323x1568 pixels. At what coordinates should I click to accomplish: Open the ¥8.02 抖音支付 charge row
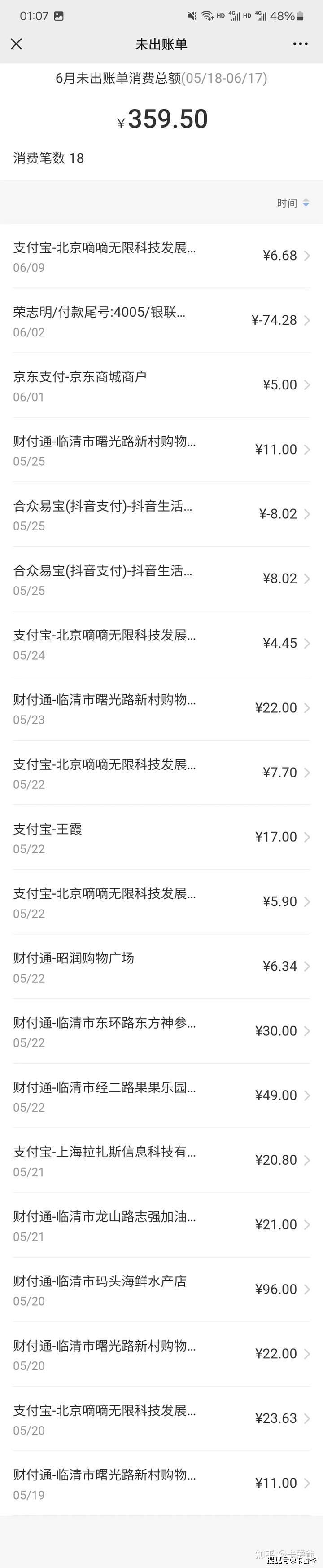pyautogui.click(x=161, y=579)
